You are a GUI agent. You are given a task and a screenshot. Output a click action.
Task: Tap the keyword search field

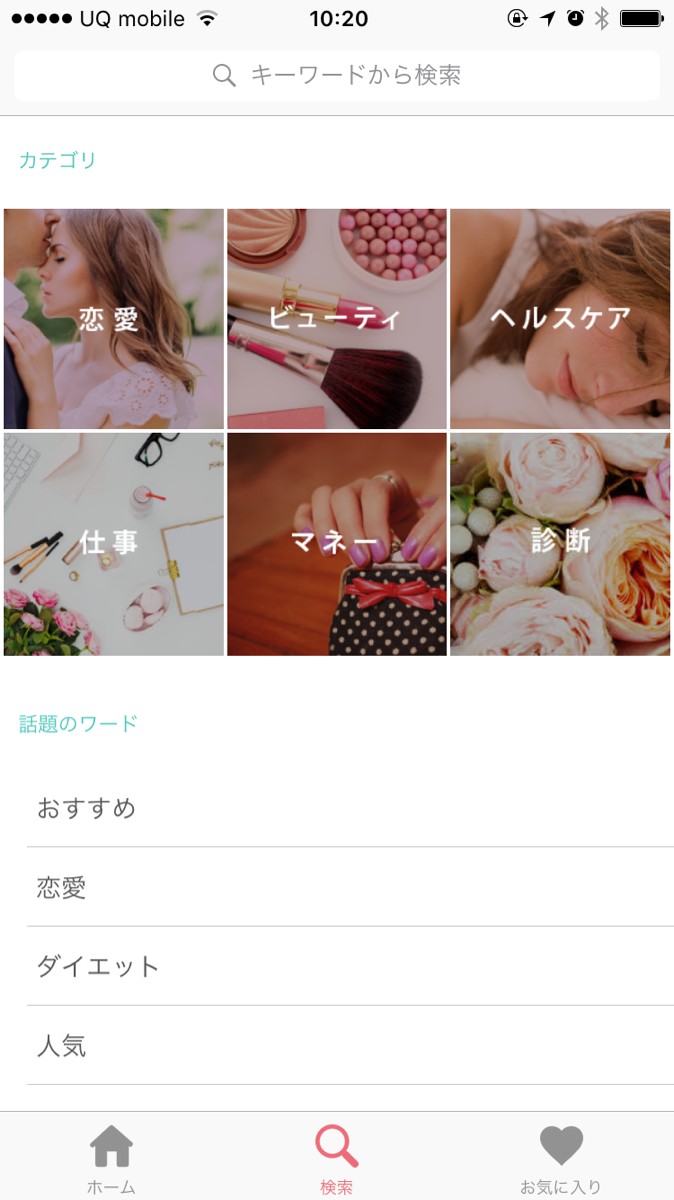pos(337,76)
